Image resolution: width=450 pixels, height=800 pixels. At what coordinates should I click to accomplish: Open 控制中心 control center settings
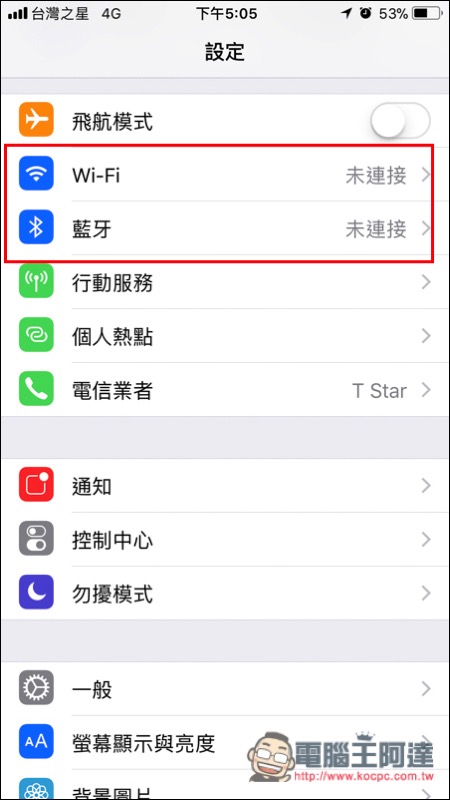(x=225, y=539)
